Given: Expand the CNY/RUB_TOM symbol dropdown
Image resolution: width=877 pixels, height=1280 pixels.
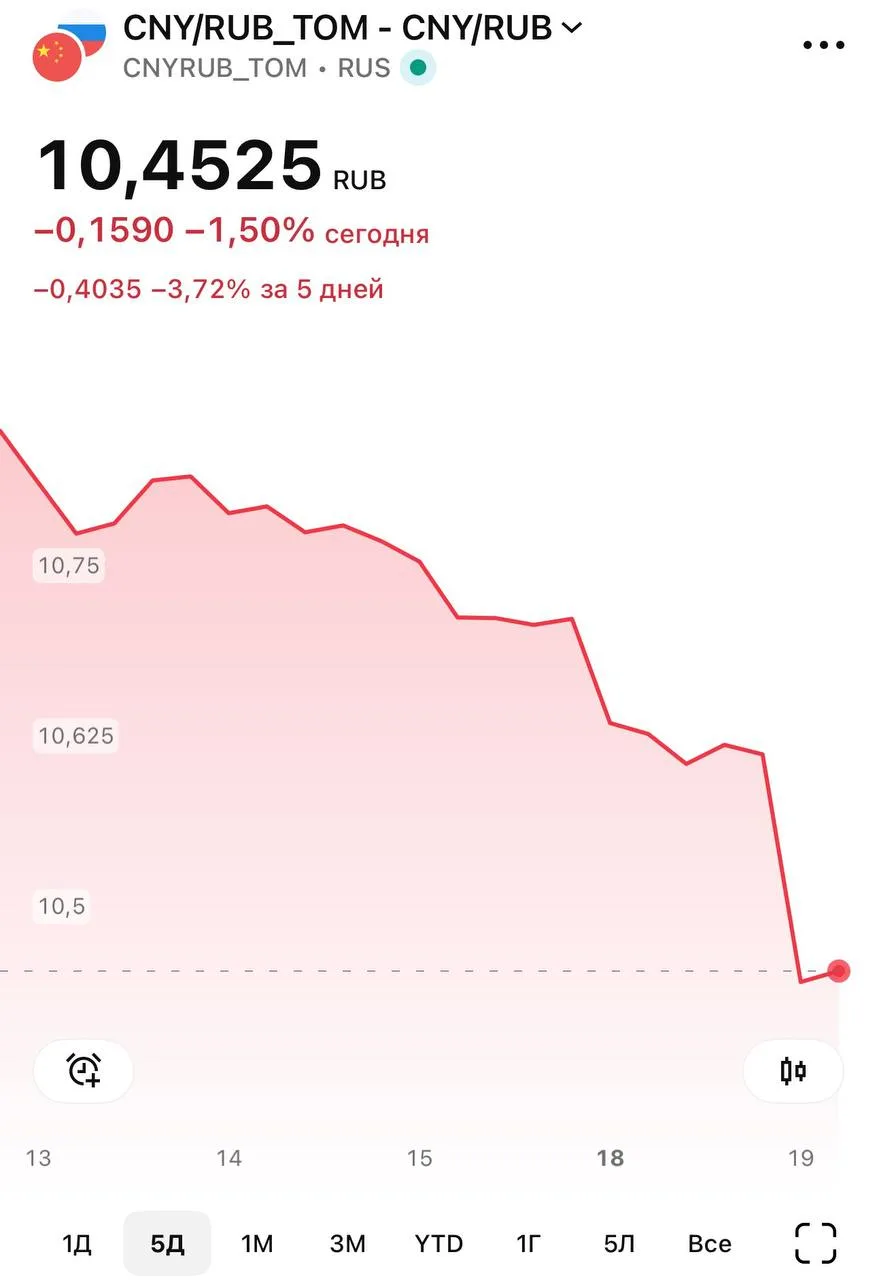Looking at the screenshot, I should tap(572, 28).
